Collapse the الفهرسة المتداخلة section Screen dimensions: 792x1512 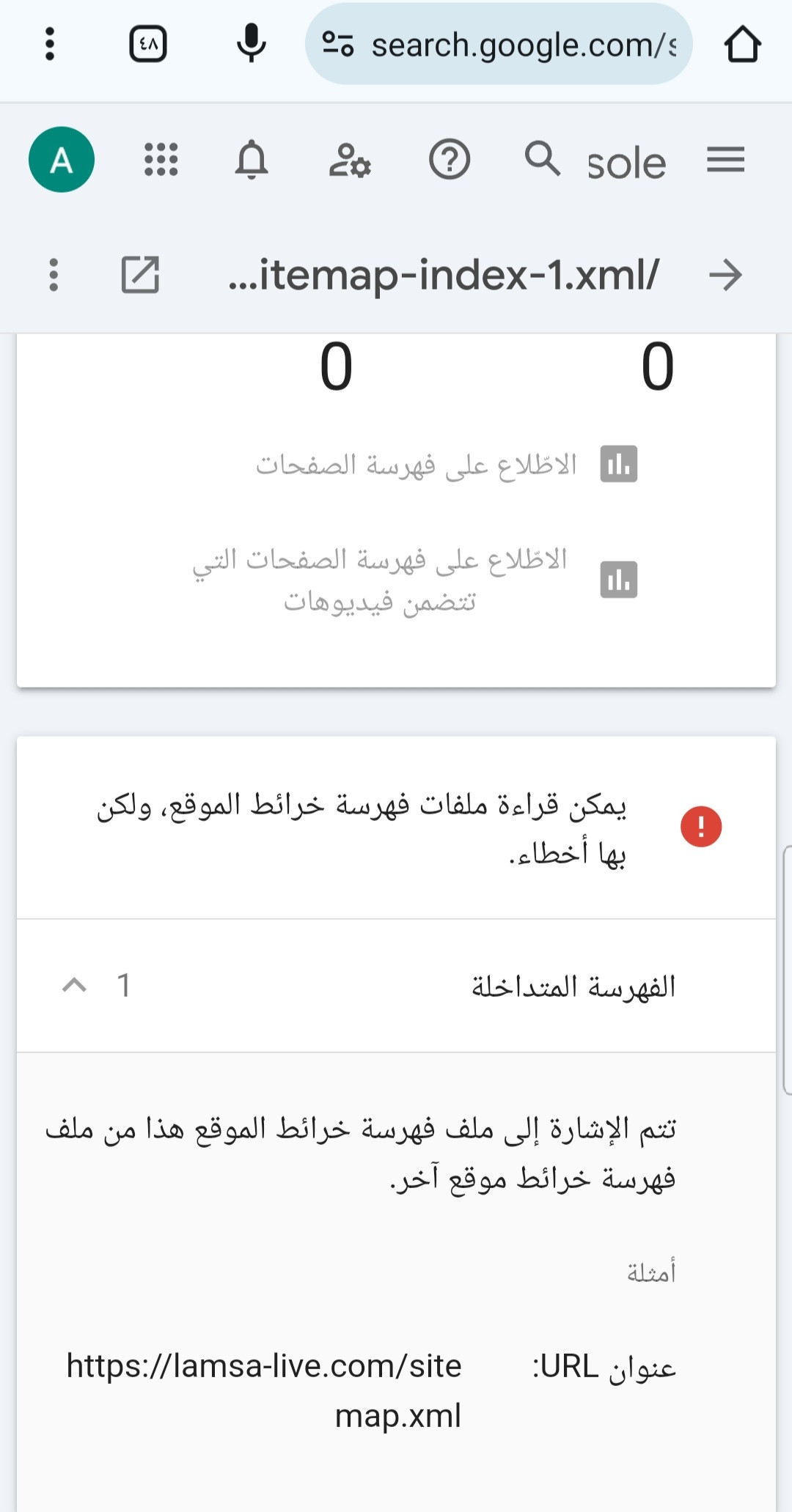point(74,986)
